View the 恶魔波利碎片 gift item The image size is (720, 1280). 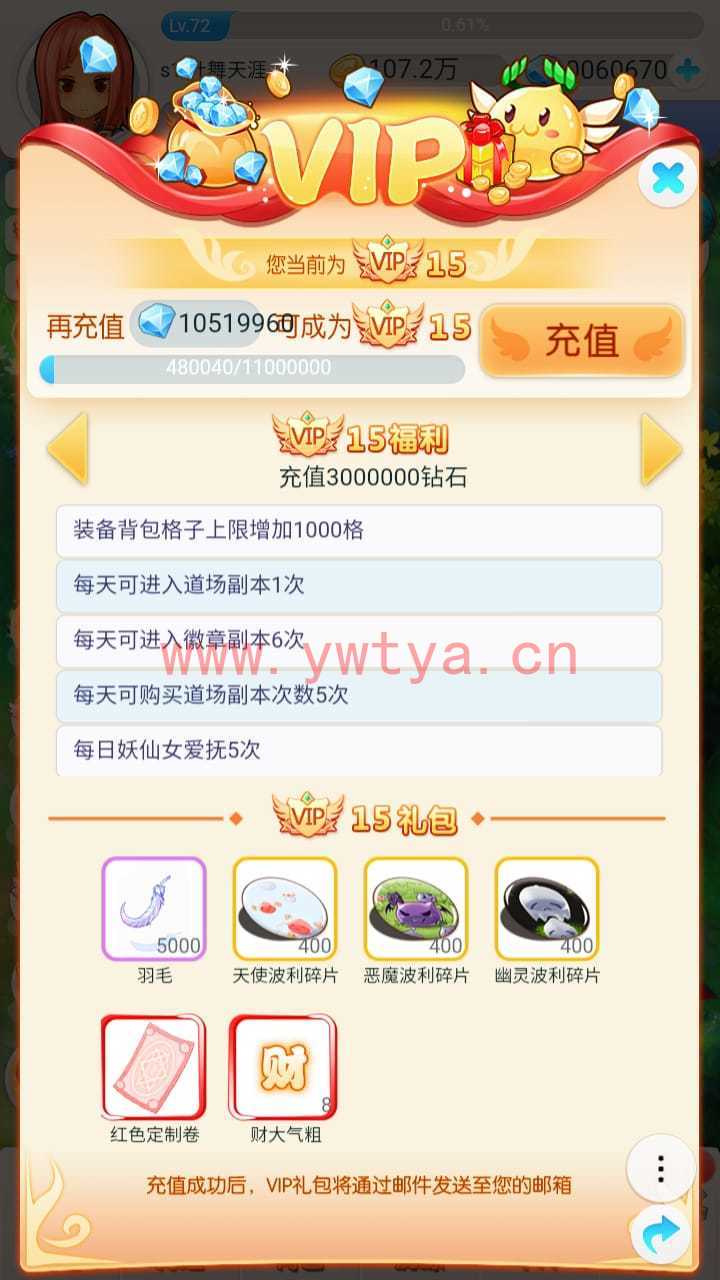(x=416, y=908)
